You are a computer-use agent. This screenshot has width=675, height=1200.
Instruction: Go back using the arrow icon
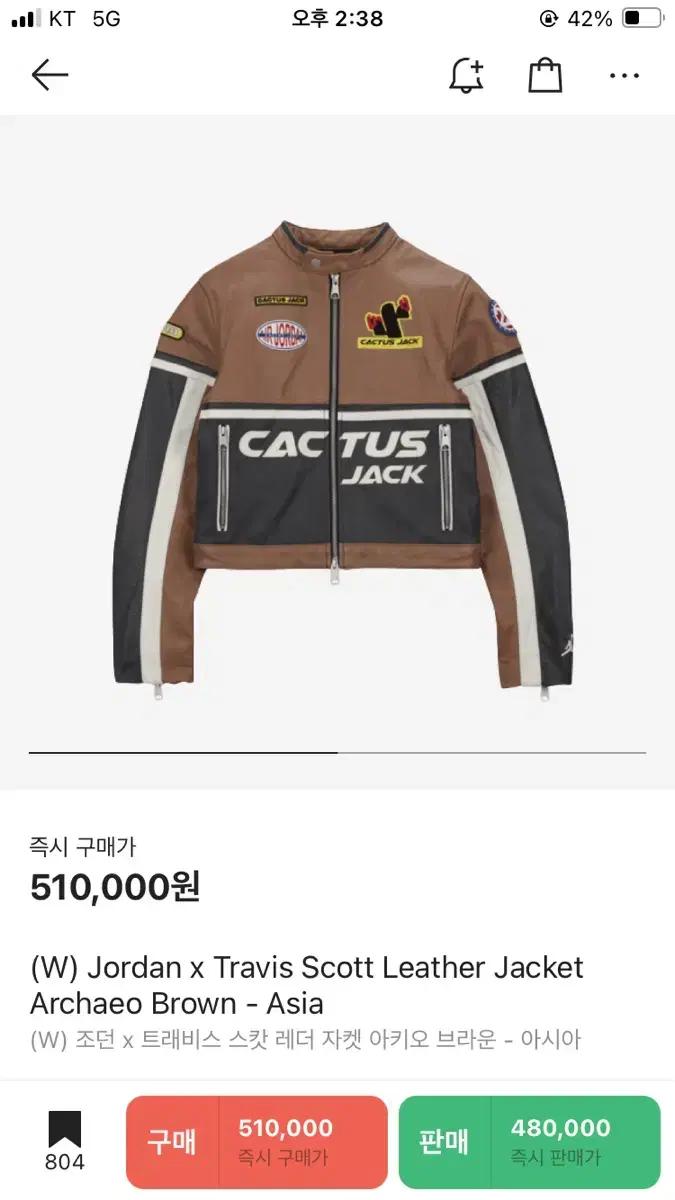(49, 75)
